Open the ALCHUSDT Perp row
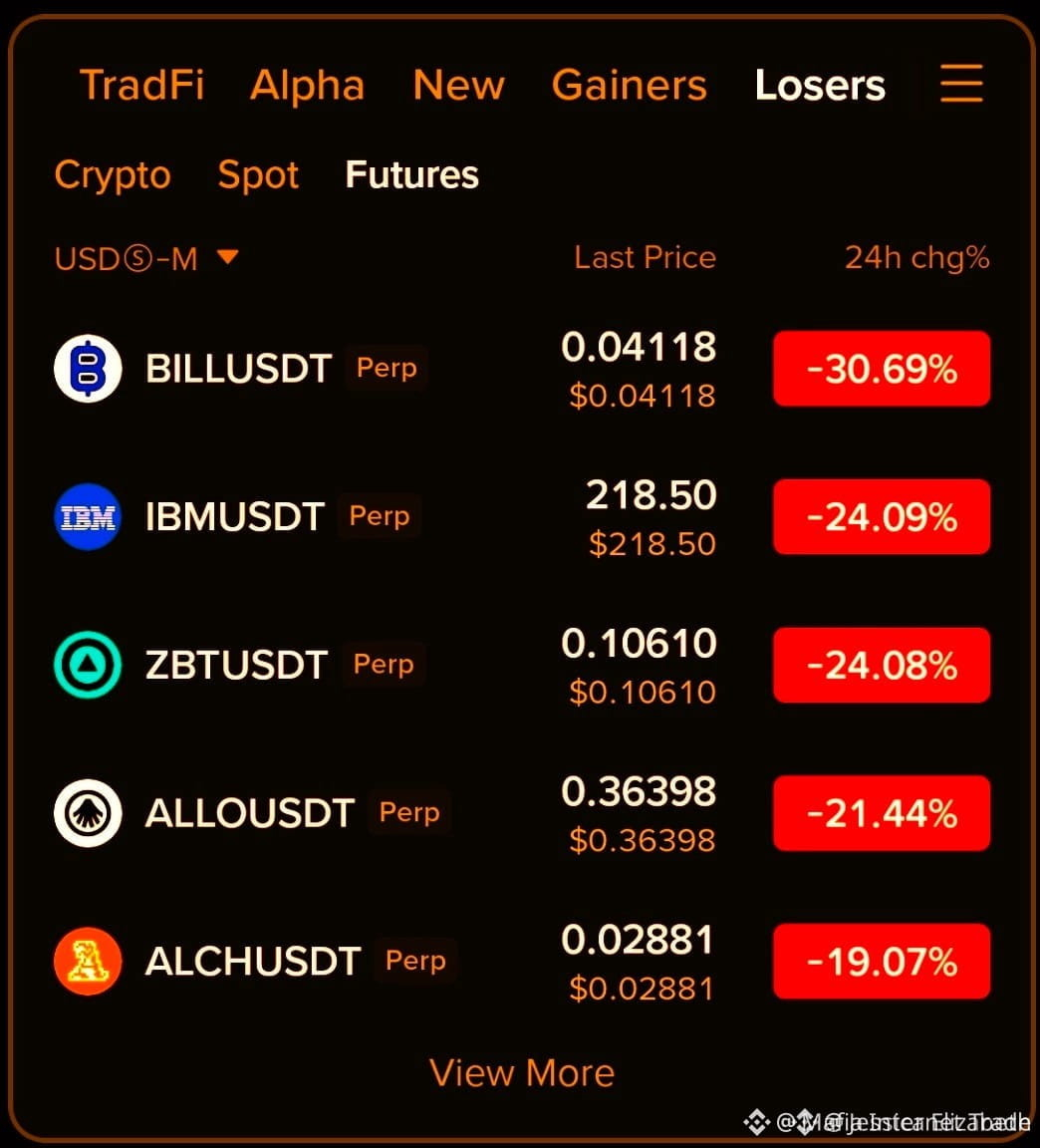The image size is (1040, 1148). click(522, 962)
